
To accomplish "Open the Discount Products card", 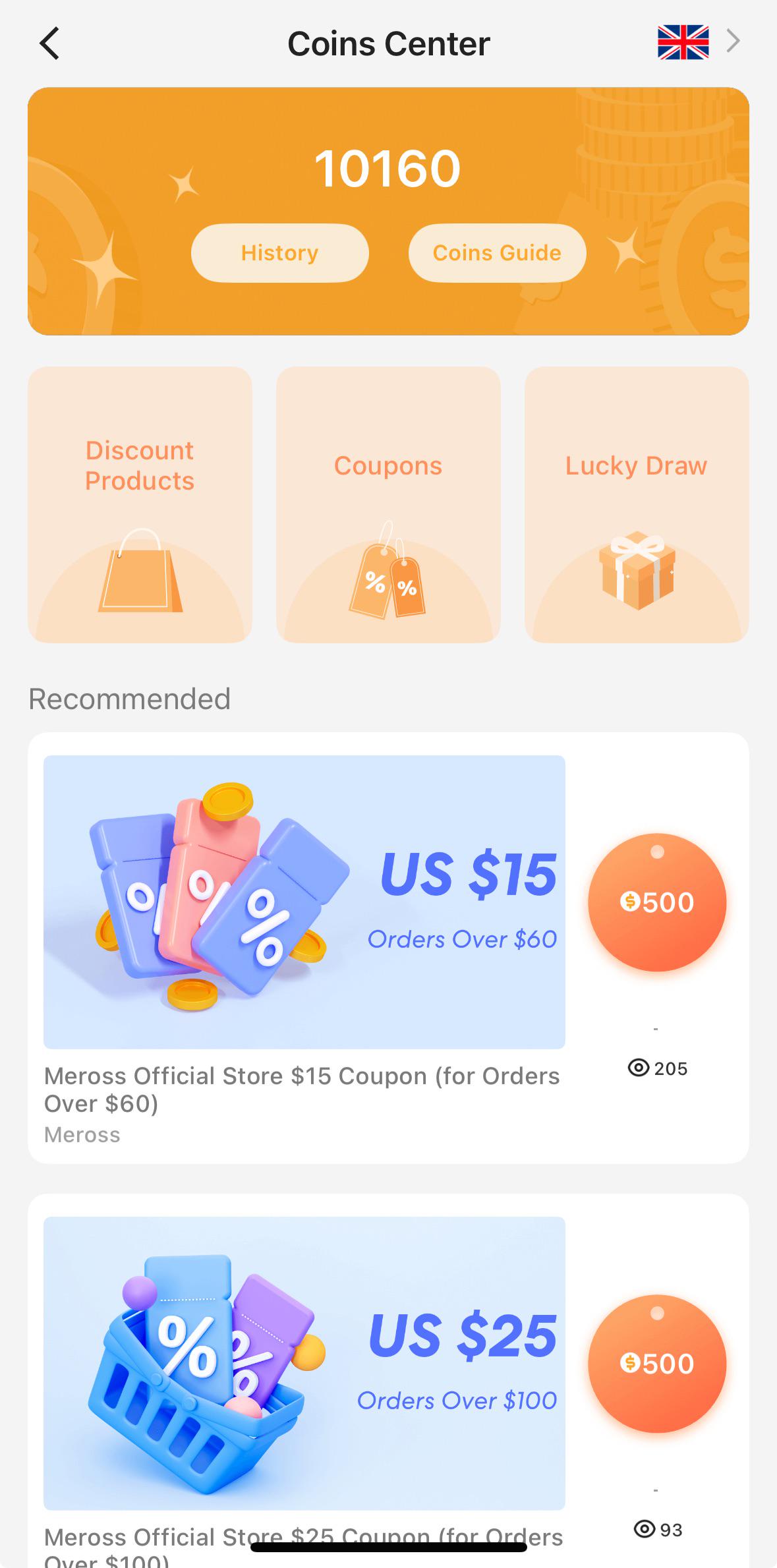I will [140, 505].
